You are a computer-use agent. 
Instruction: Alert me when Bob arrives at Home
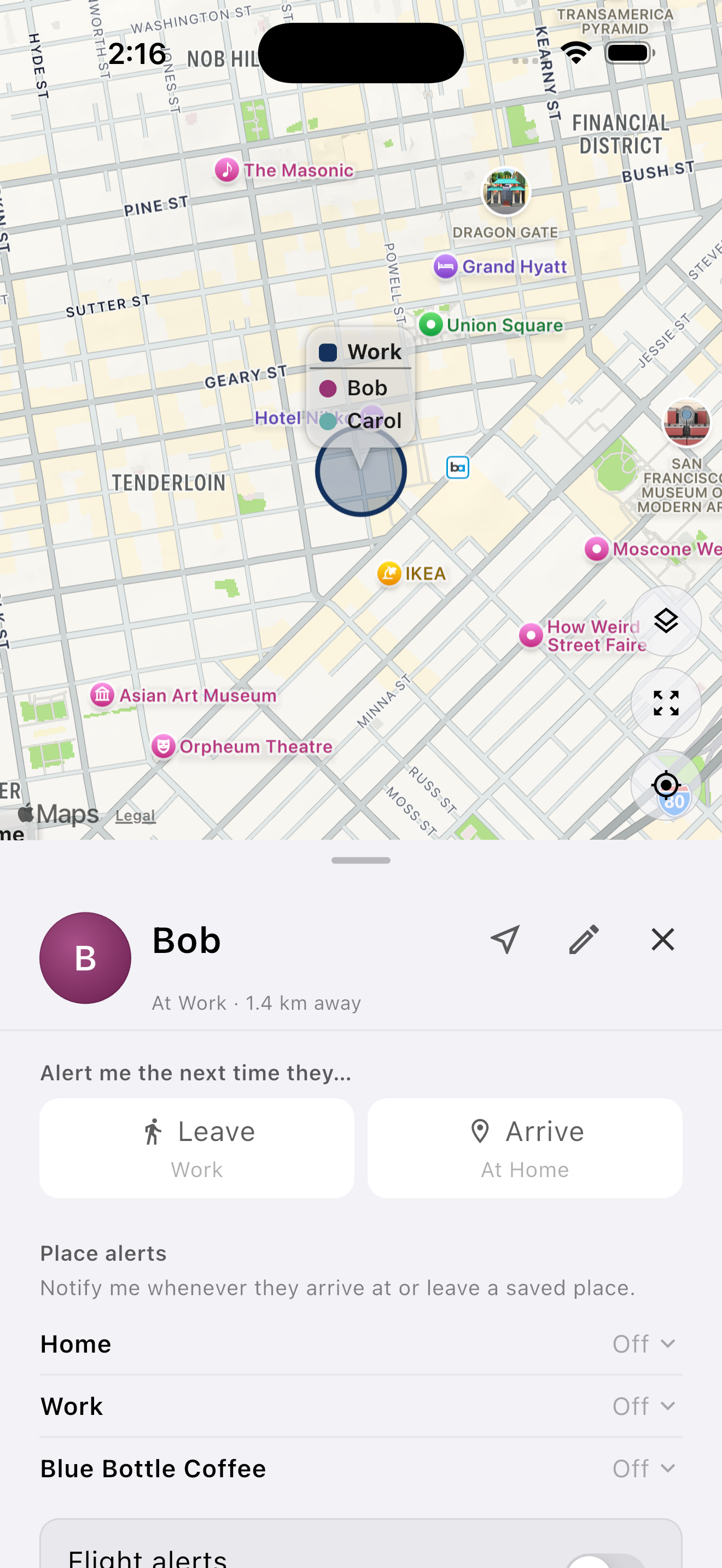click(x=525, y=1148)
